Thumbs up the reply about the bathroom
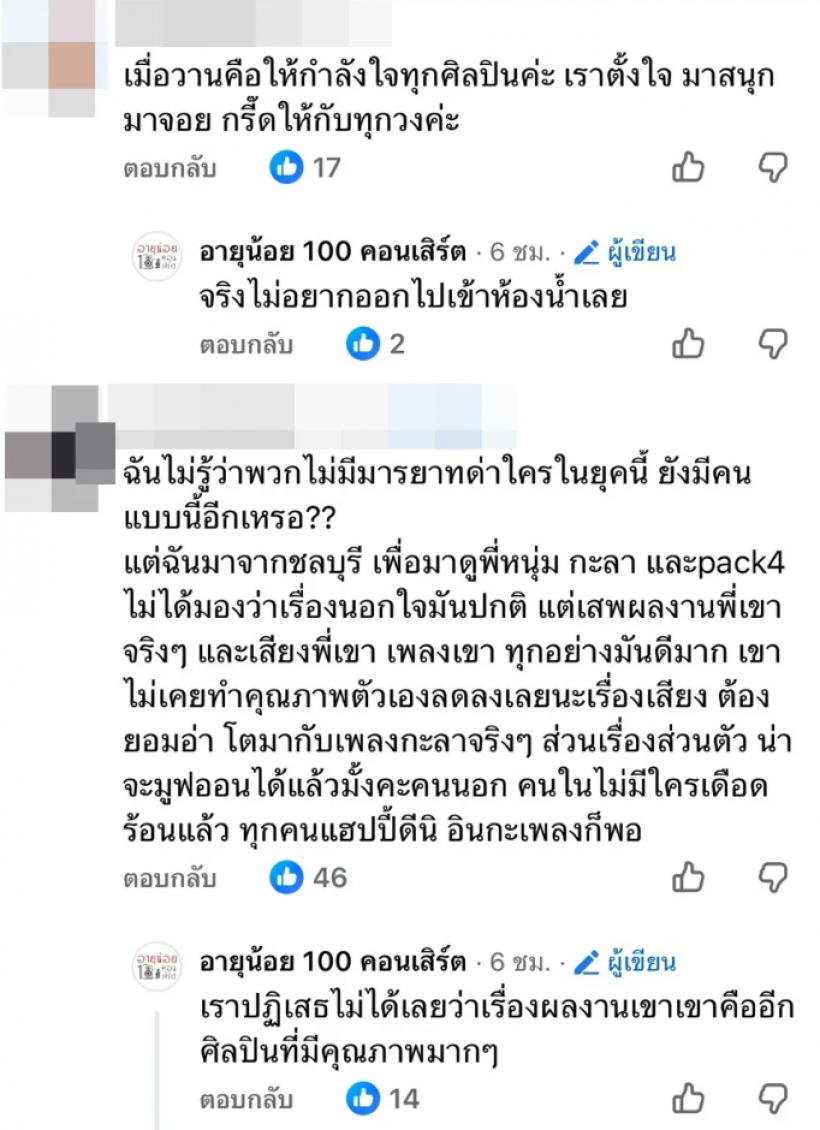 tap(690, 343)
